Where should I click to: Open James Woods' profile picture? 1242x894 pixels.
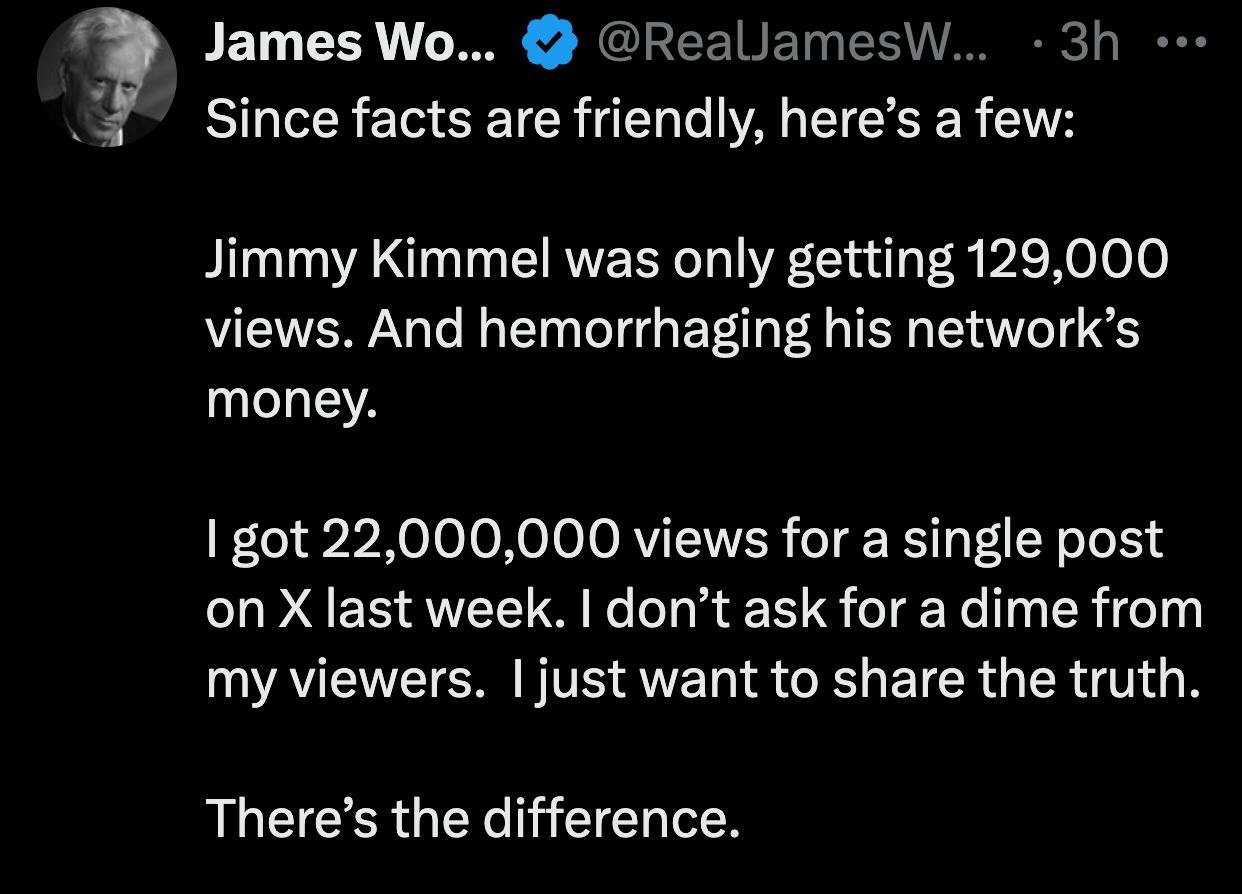pos(107,78)
